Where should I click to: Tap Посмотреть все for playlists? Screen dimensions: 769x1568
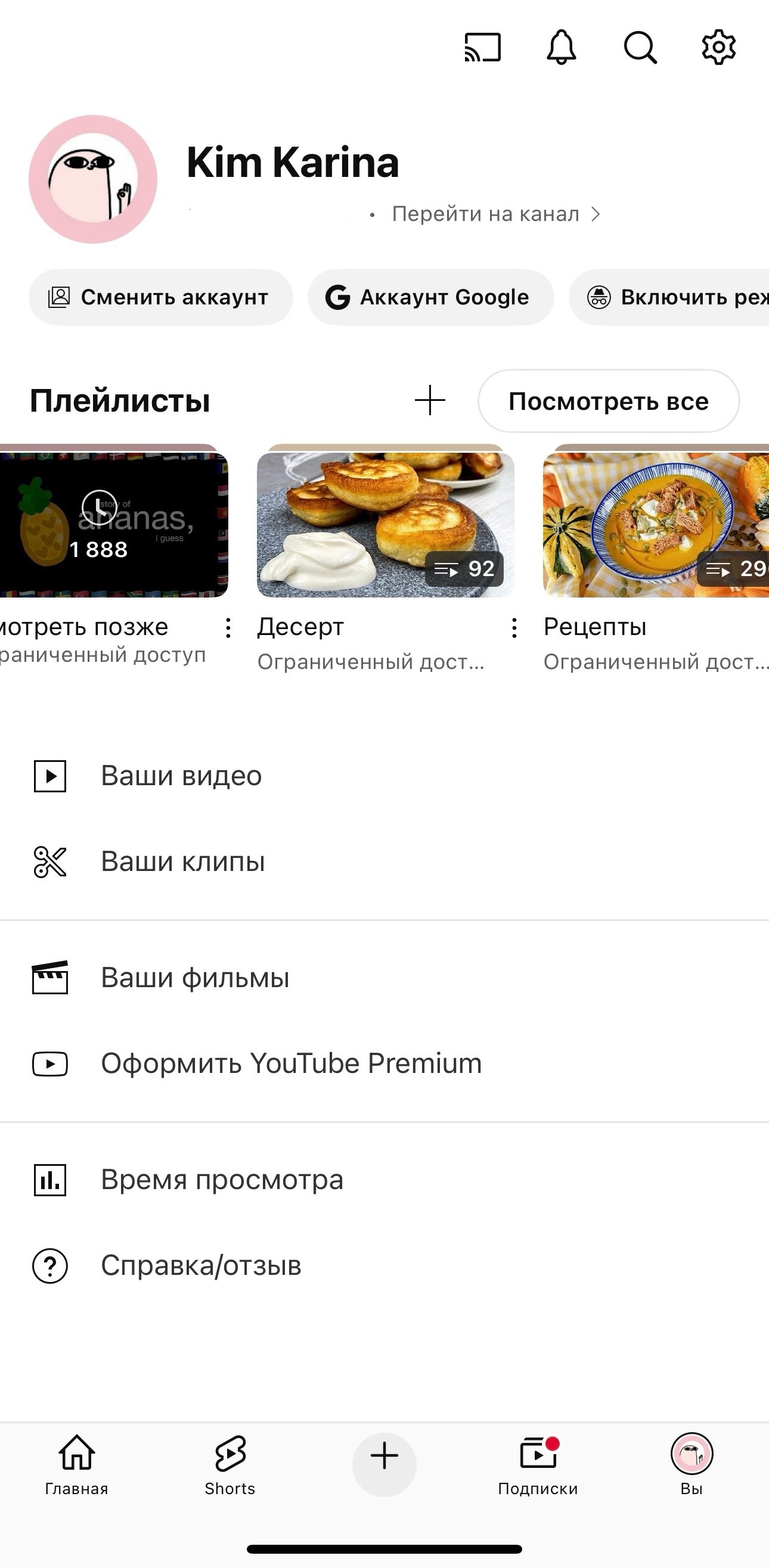[608, 401]
